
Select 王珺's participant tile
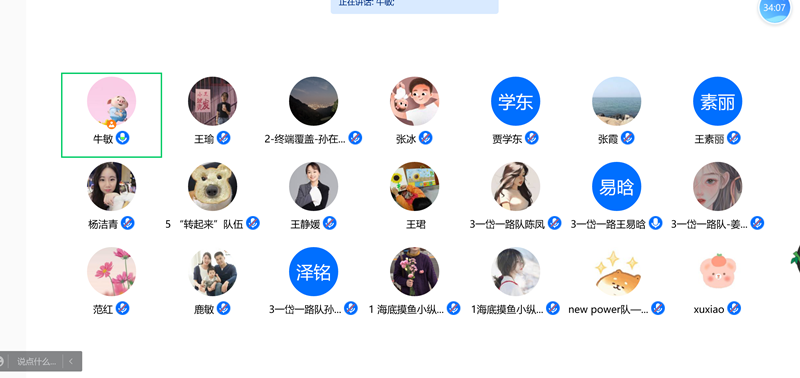coord(414,200)
